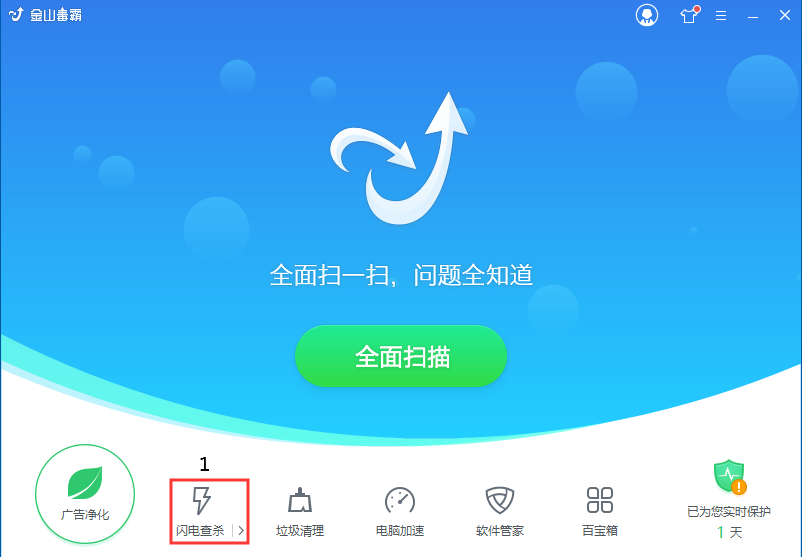Open the hamburger main menu
This screenshot has width=802, height=557.
click(x=720, y=15)
